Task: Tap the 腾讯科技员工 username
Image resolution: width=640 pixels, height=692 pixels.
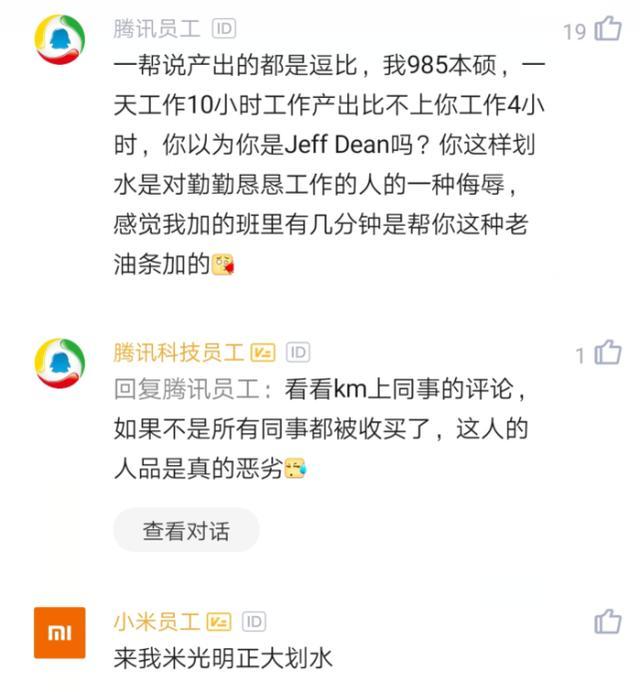Action: [x=178, y=352]
